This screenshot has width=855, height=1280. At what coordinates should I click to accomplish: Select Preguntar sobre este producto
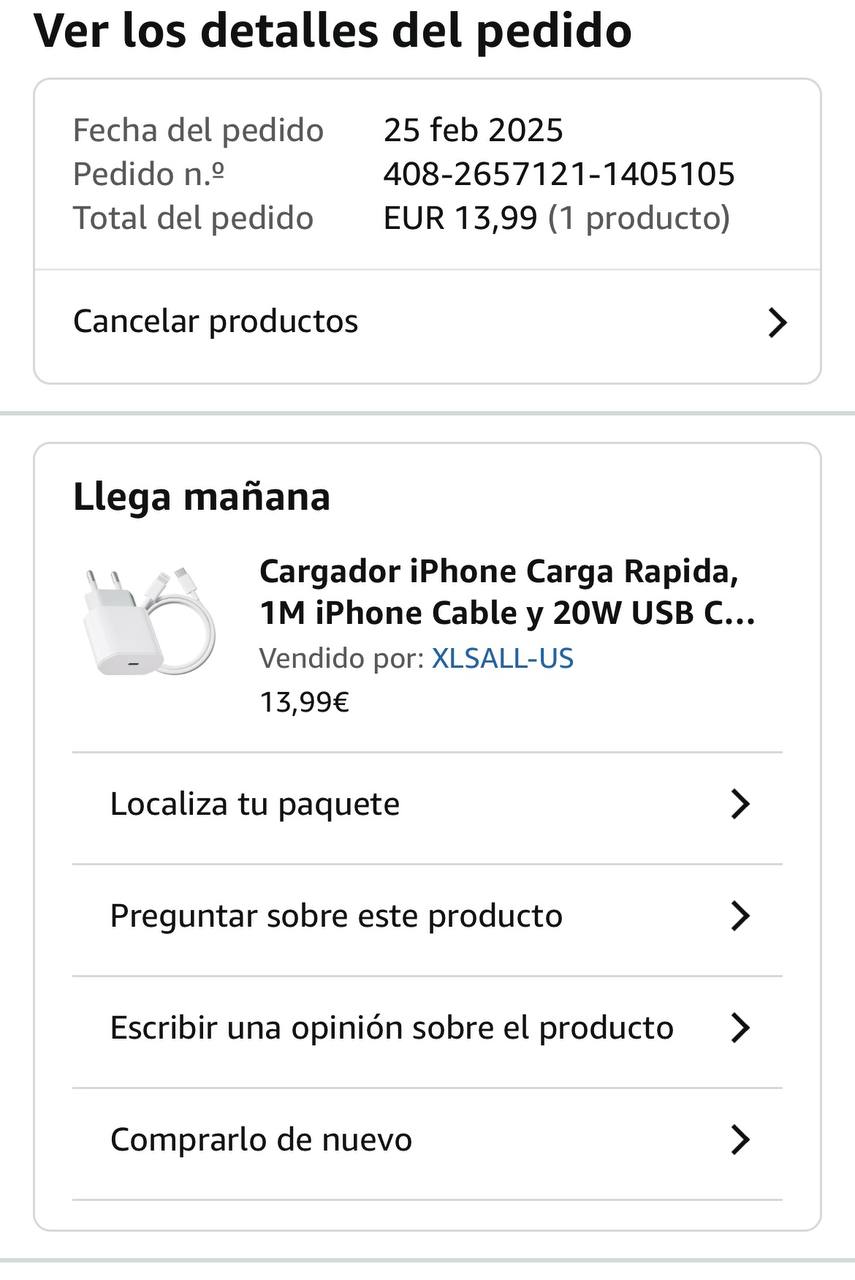(427, 916)
